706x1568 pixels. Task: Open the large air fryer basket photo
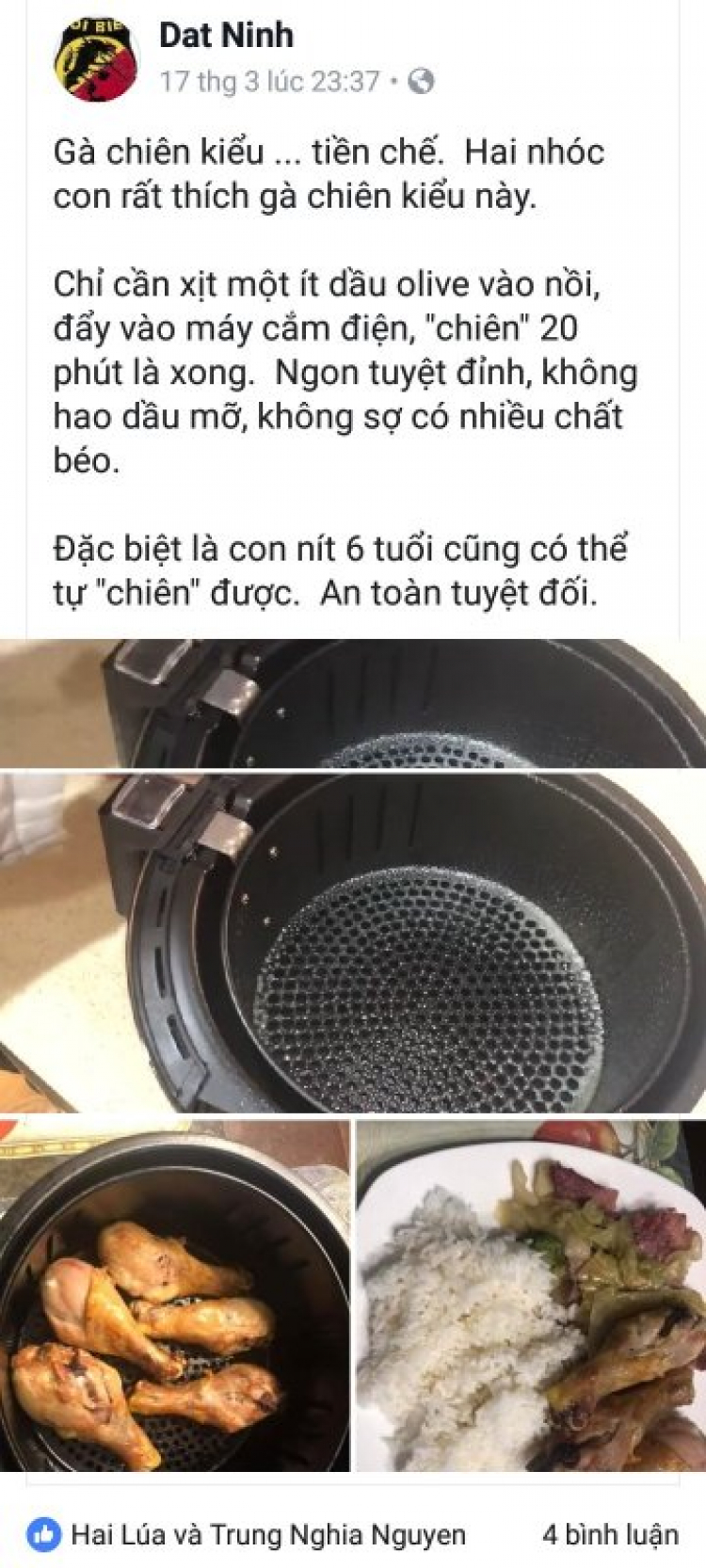coord(353,943)
